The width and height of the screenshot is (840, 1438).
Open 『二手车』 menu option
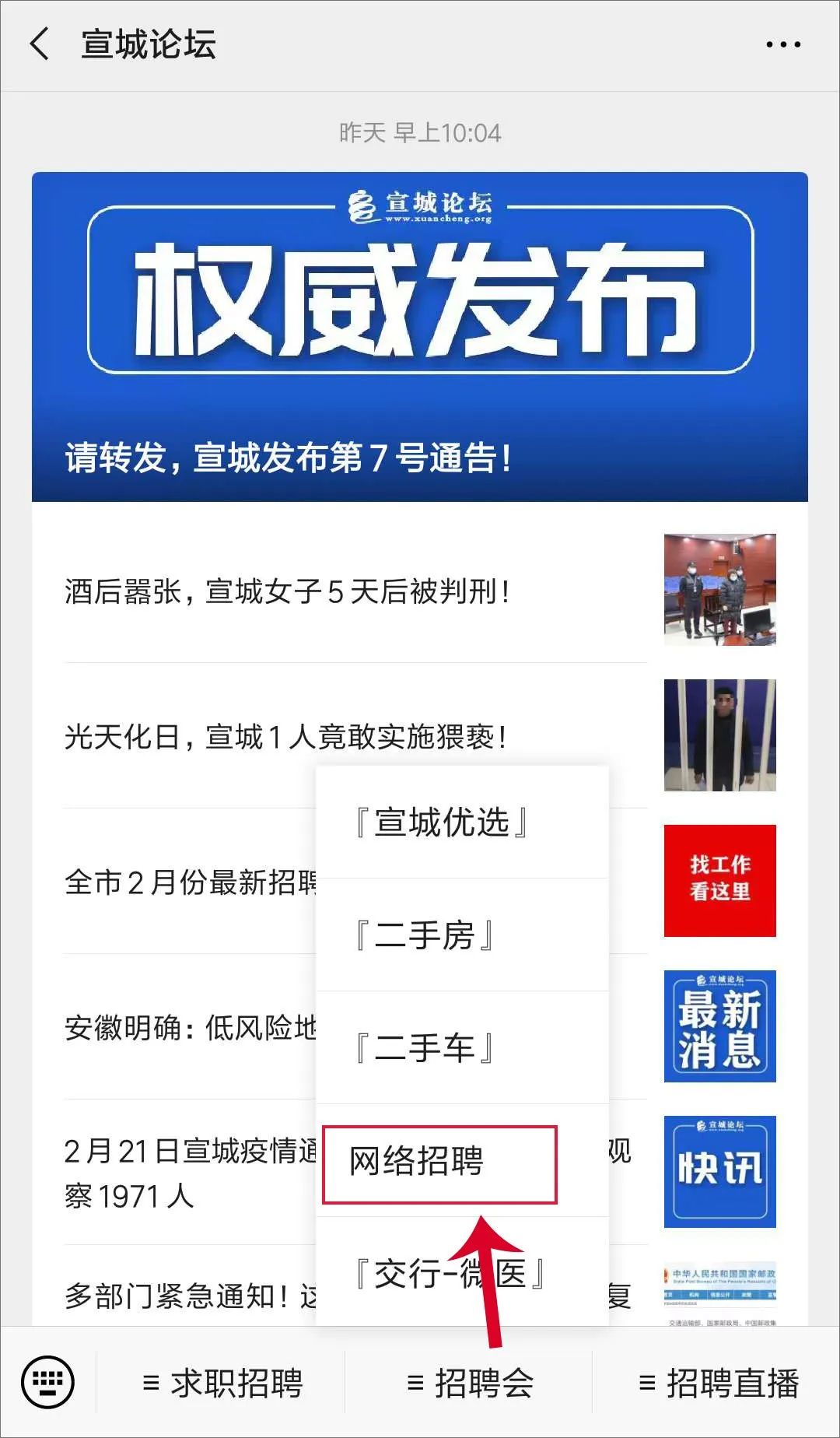[x=425, y=1048]
